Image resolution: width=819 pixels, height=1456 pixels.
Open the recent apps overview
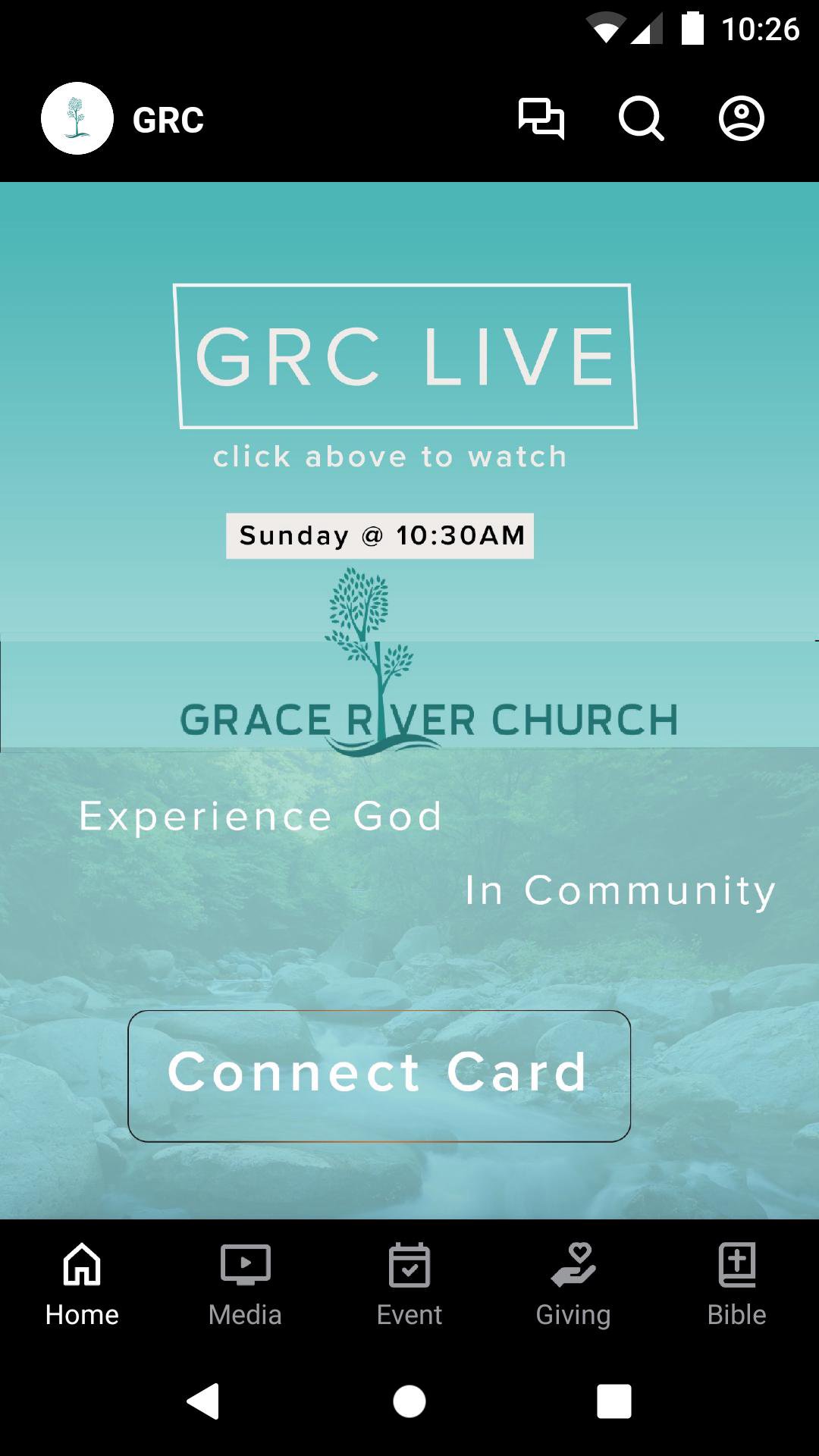(613, 1401)
